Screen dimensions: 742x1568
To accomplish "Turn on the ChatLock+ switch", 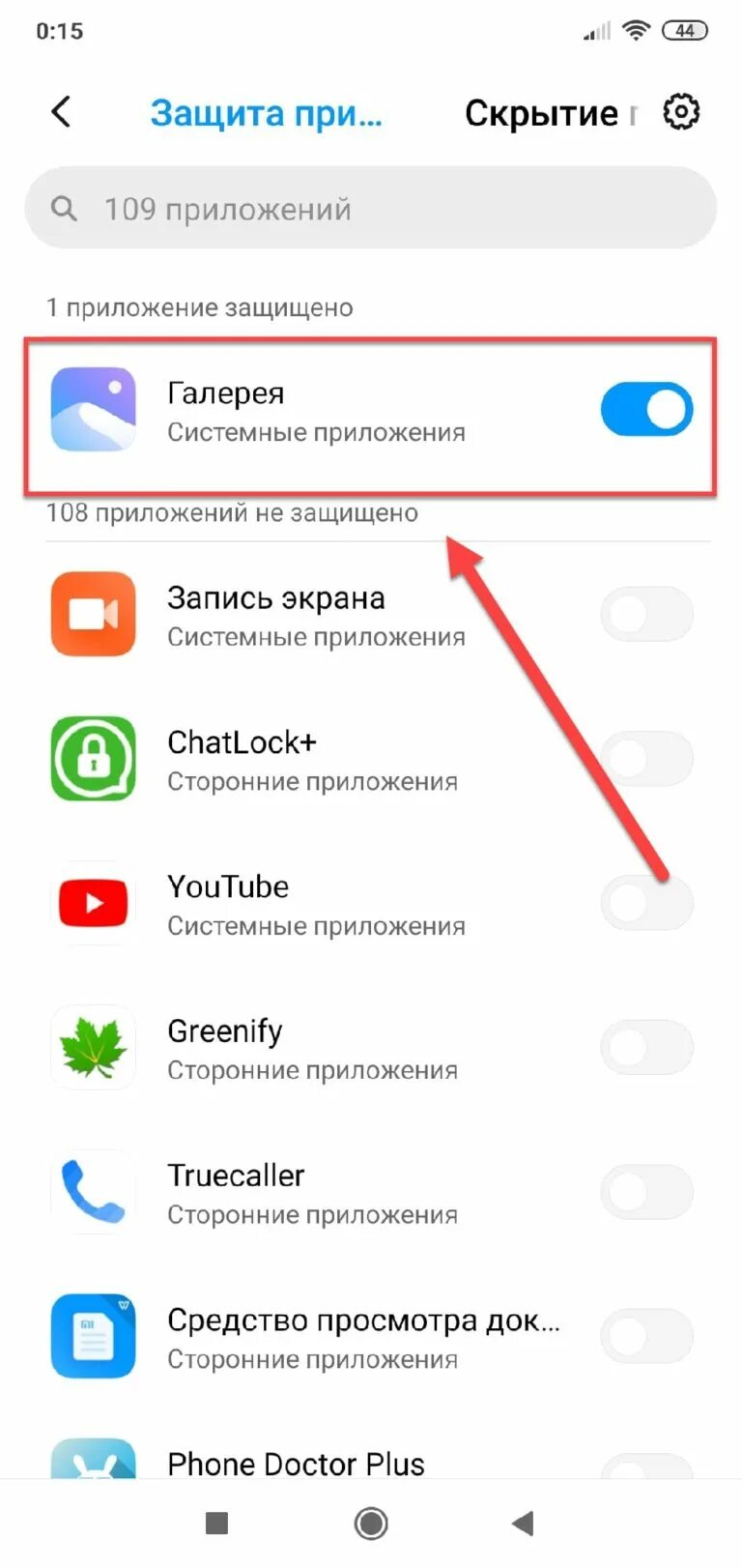I will tap(646, 758).
